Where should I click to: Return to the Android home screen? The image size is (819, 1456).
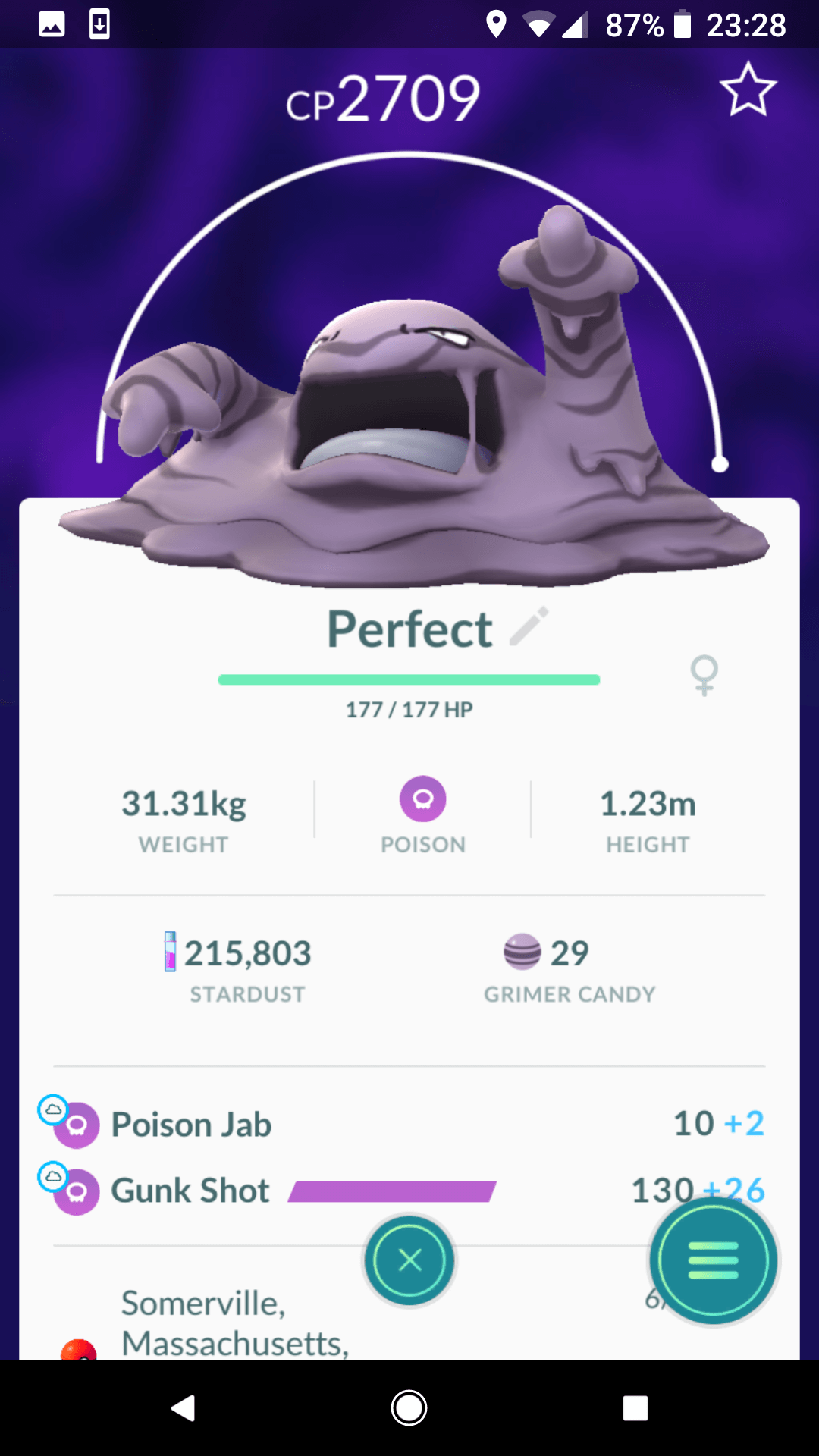(x=409, y=1408)
